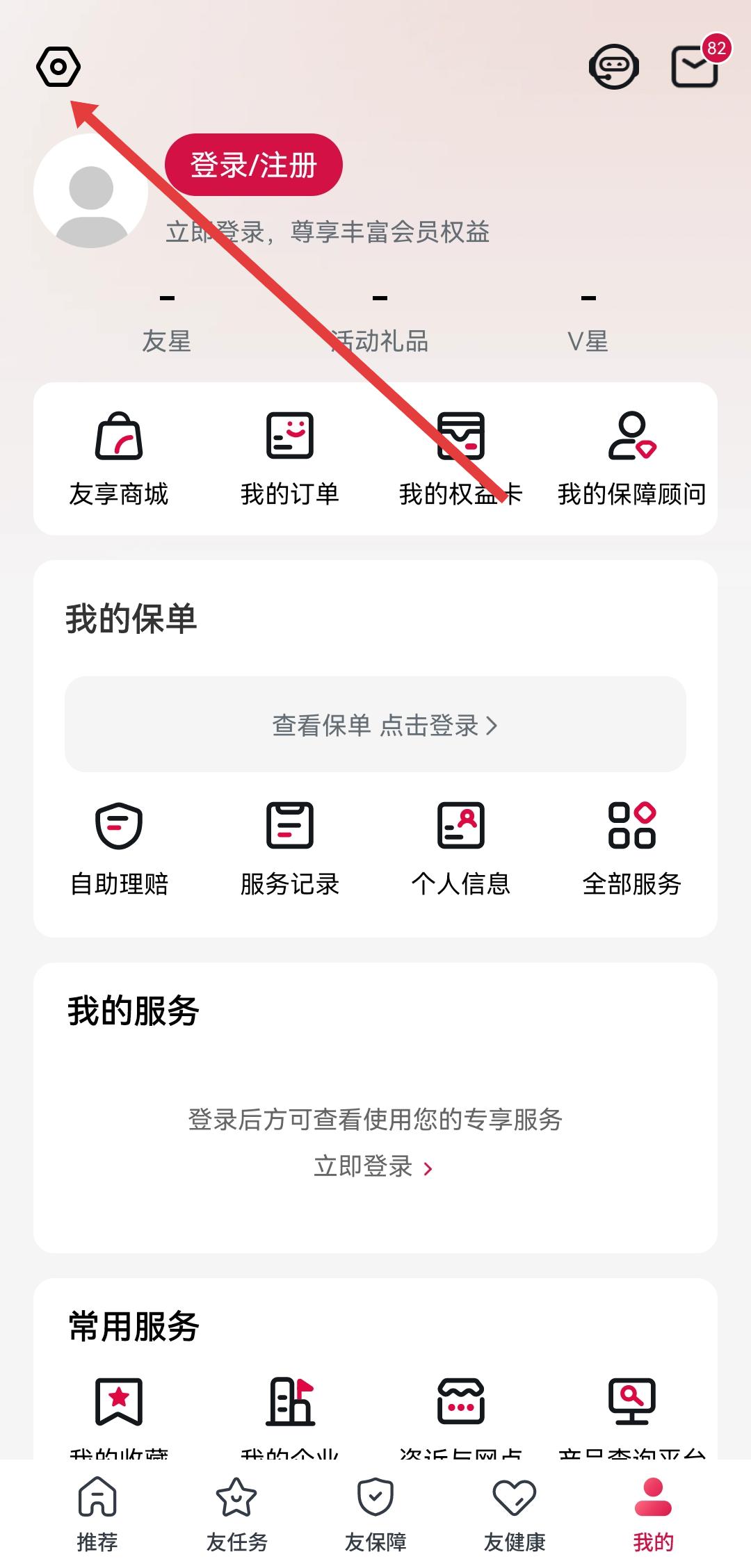Tap the default profile avatar

tap(90, 192)
